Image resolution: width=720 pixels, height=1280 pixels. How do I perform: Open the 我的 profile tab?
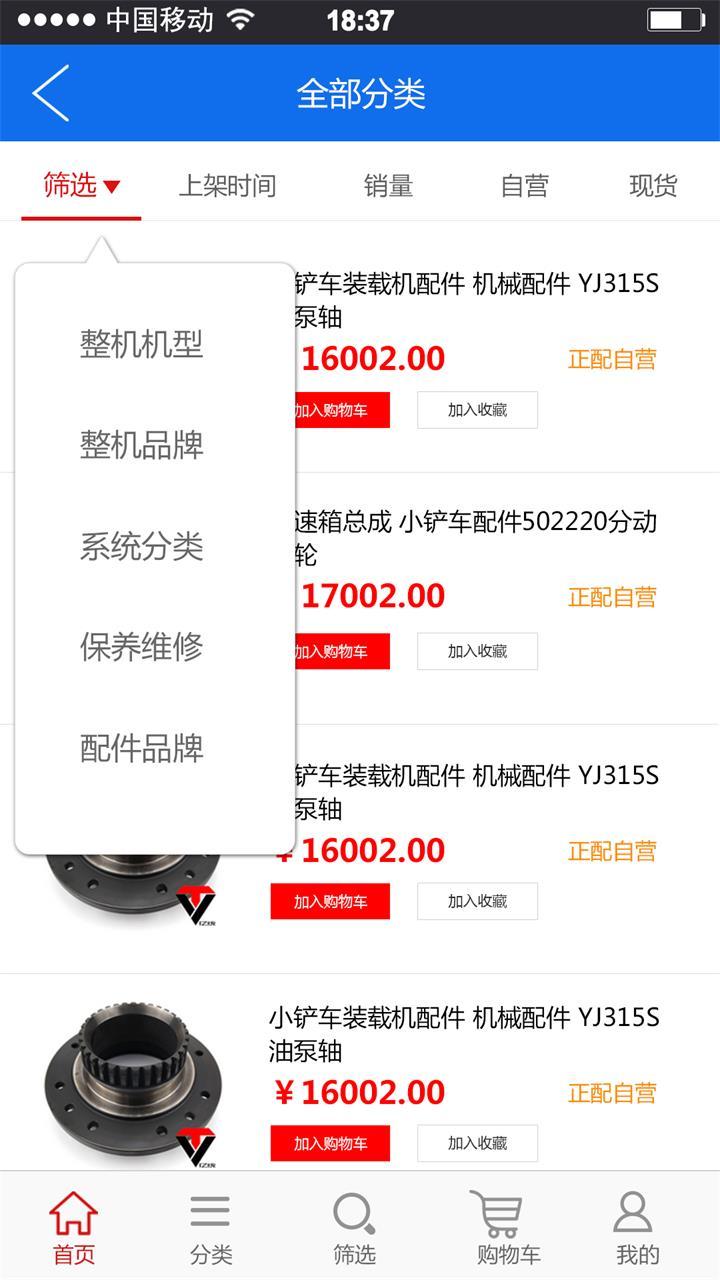pos(637,1228)
